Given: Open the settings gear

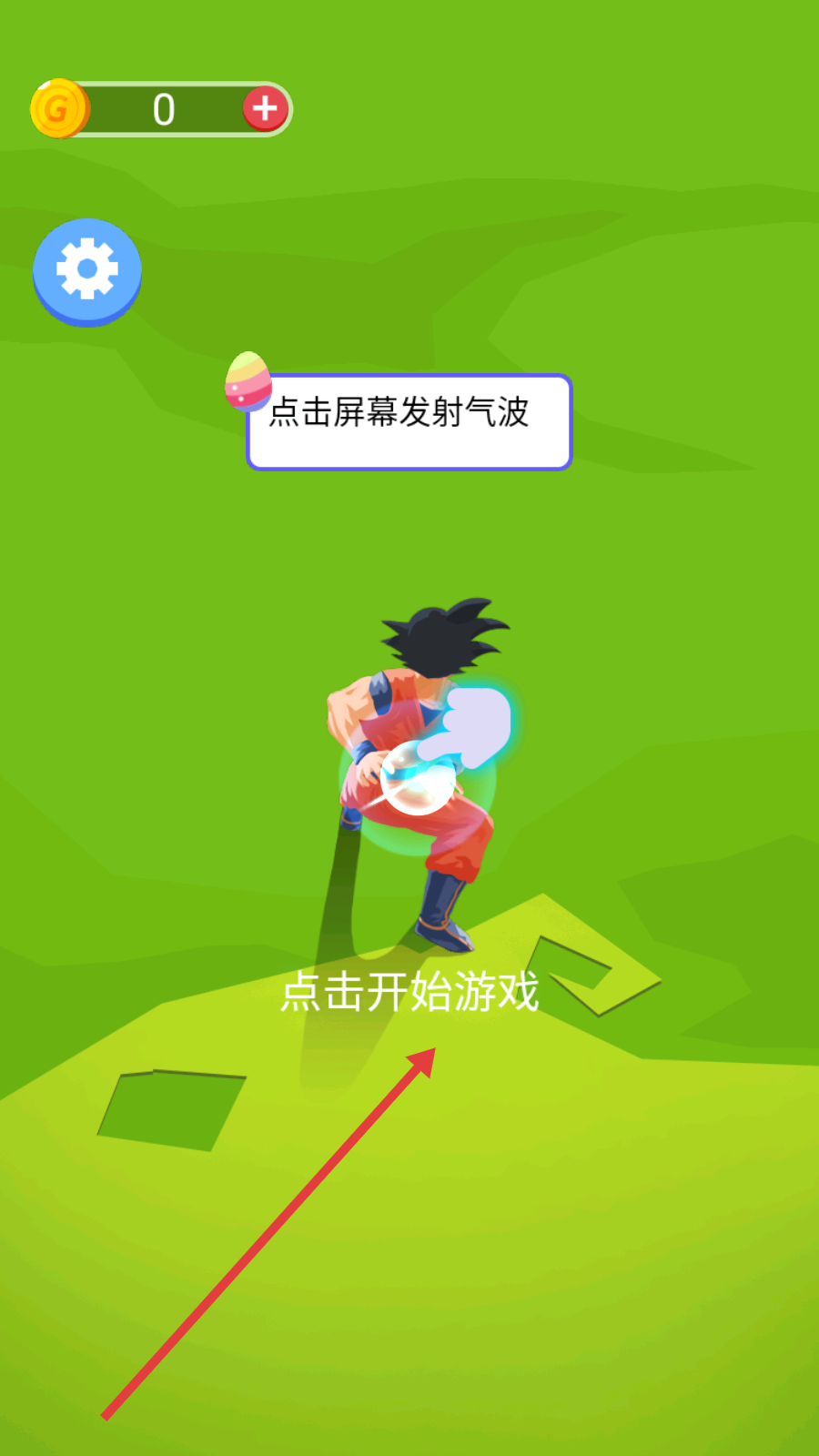Looking at the screenshot, I should pyautogui.click(x=87, y=270).
